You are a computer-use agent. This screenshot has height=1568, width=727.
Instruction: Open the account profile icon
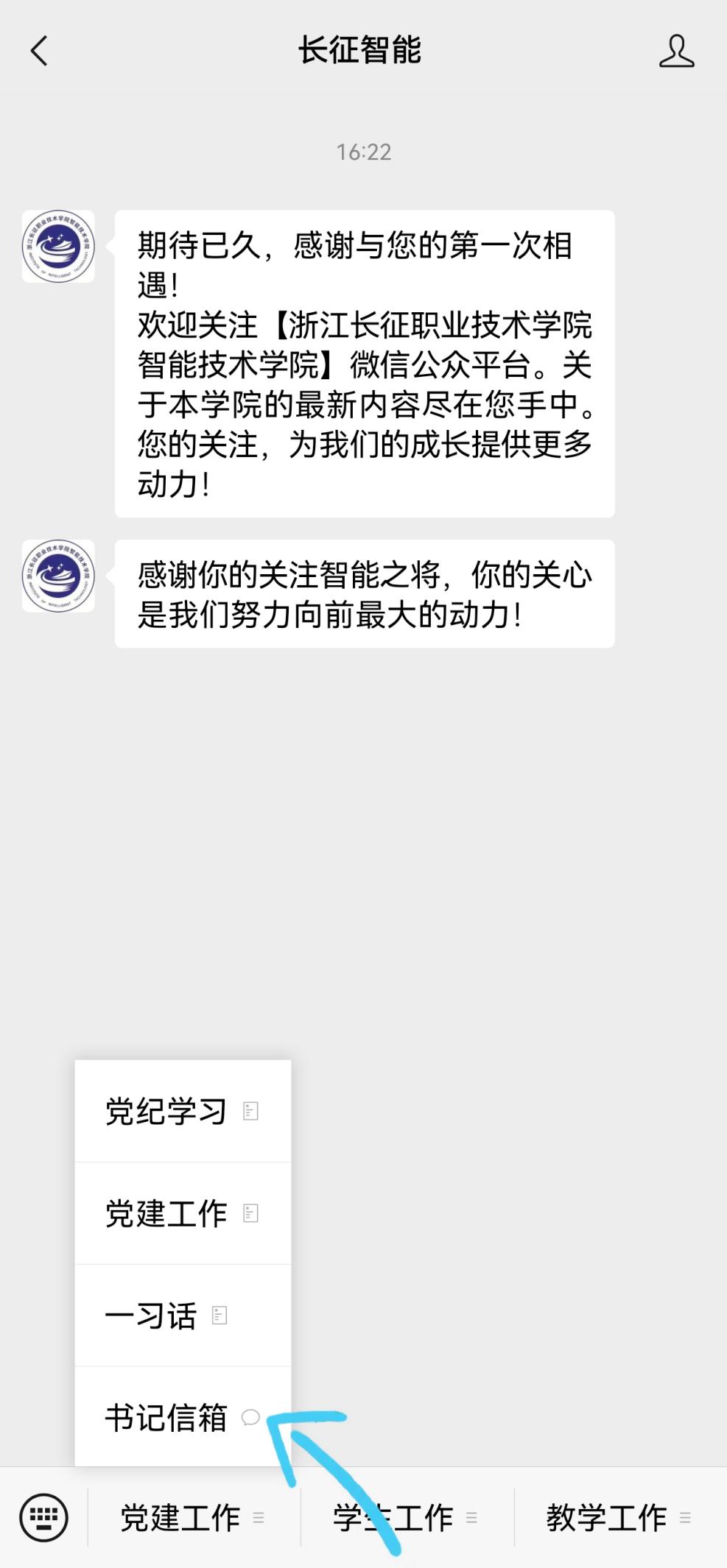[x=675, y=51]
